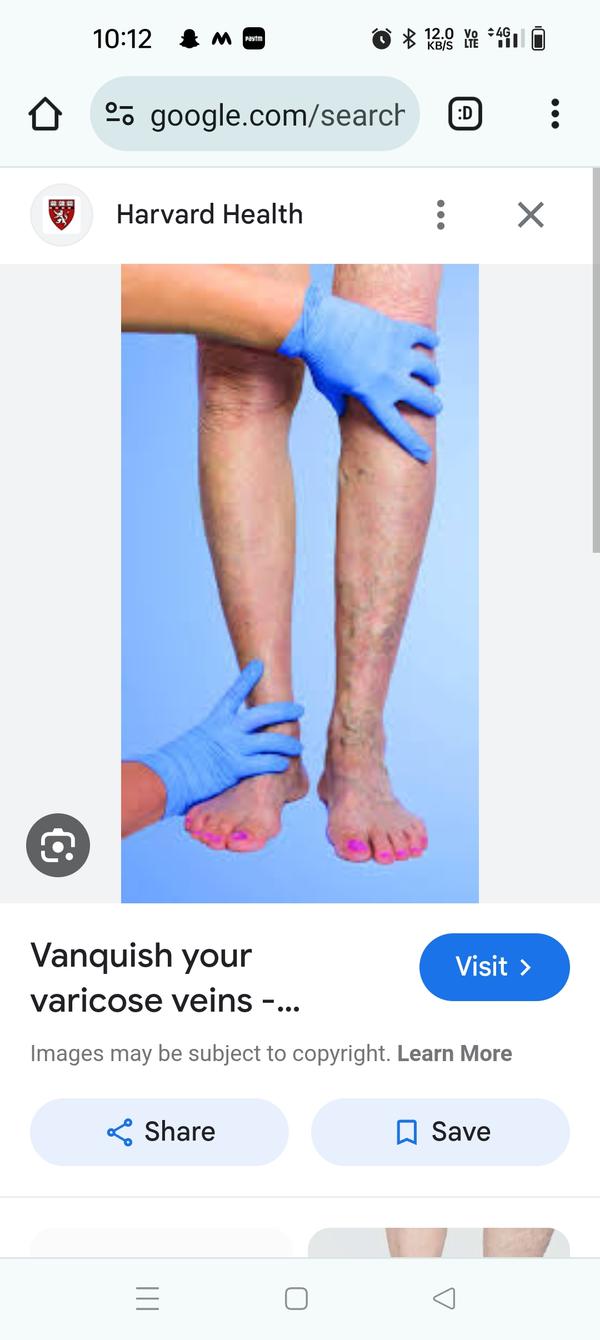Viewport: 600px width, 1340px height.
Task: Search this image with Google Lens
Action: (x=58, y=846)
